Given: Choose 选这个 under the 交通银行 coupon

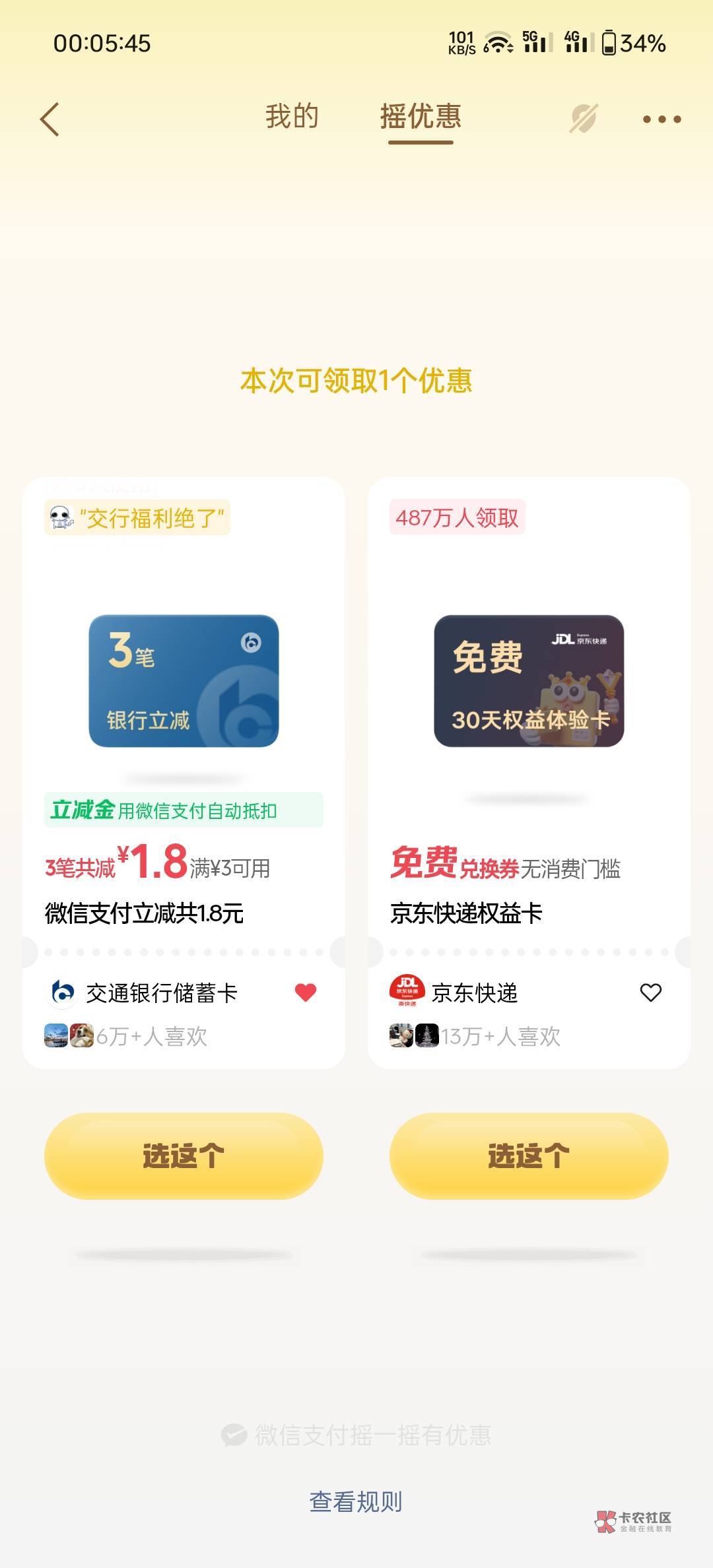Looking at the screenshot, I should tap(184, 1156).
